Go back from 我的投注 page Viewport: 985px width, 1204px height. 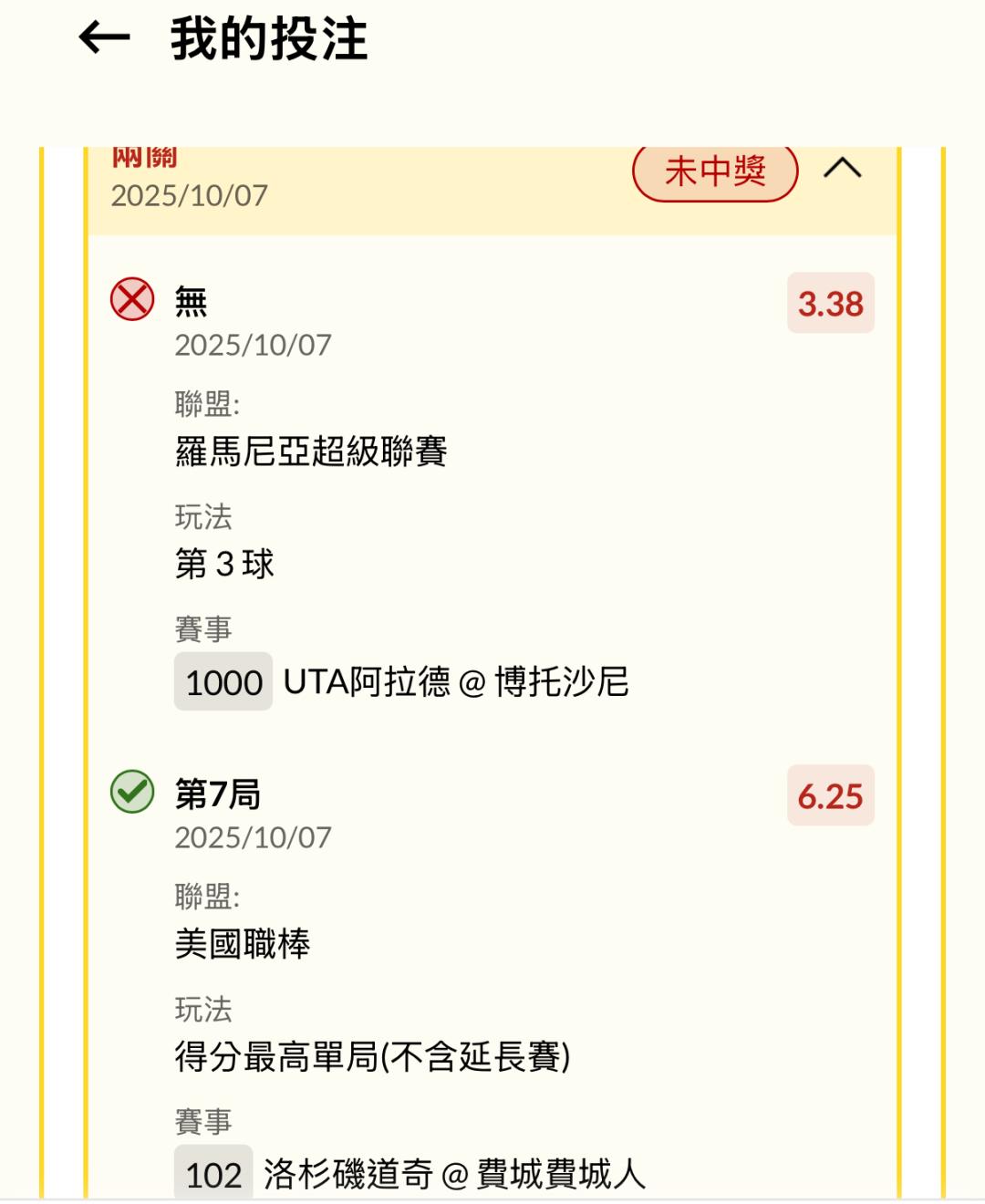[104, 37]
